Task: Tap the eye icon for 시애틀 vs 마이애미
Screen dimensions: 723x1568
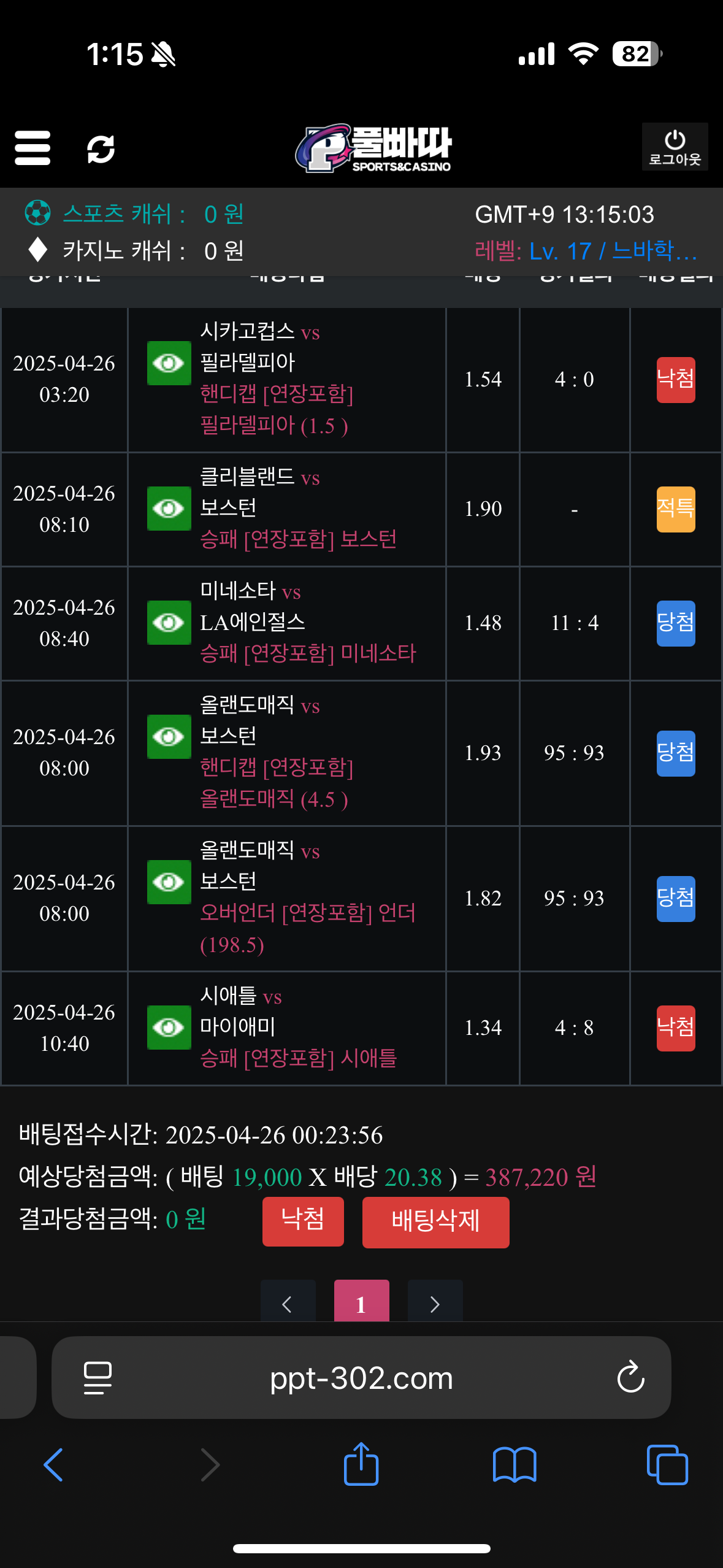Action: pos(169,1028)
